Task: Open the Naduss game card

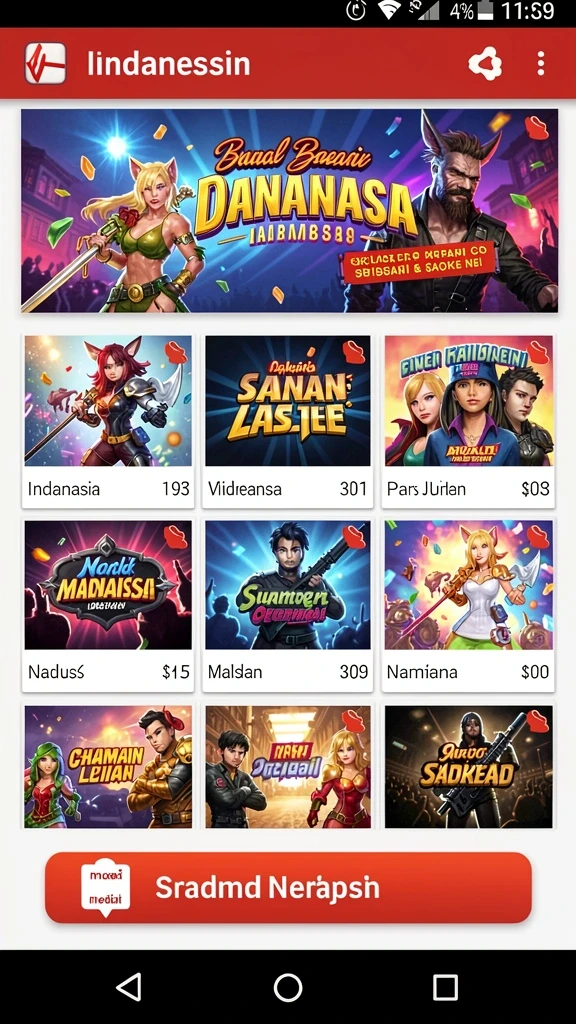Action: tap(108, 605)
